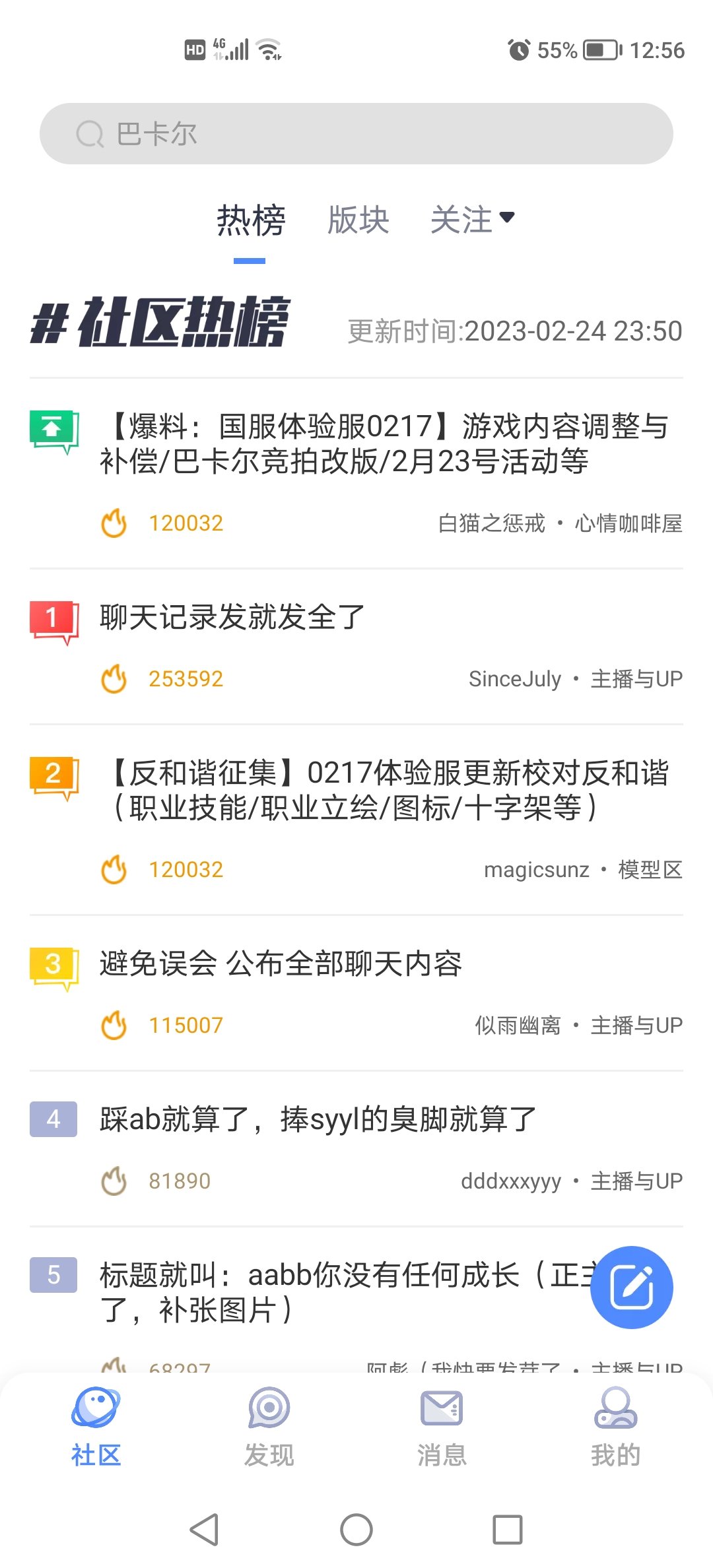Open the search box showing 巴卡尔

click(356, 134)
